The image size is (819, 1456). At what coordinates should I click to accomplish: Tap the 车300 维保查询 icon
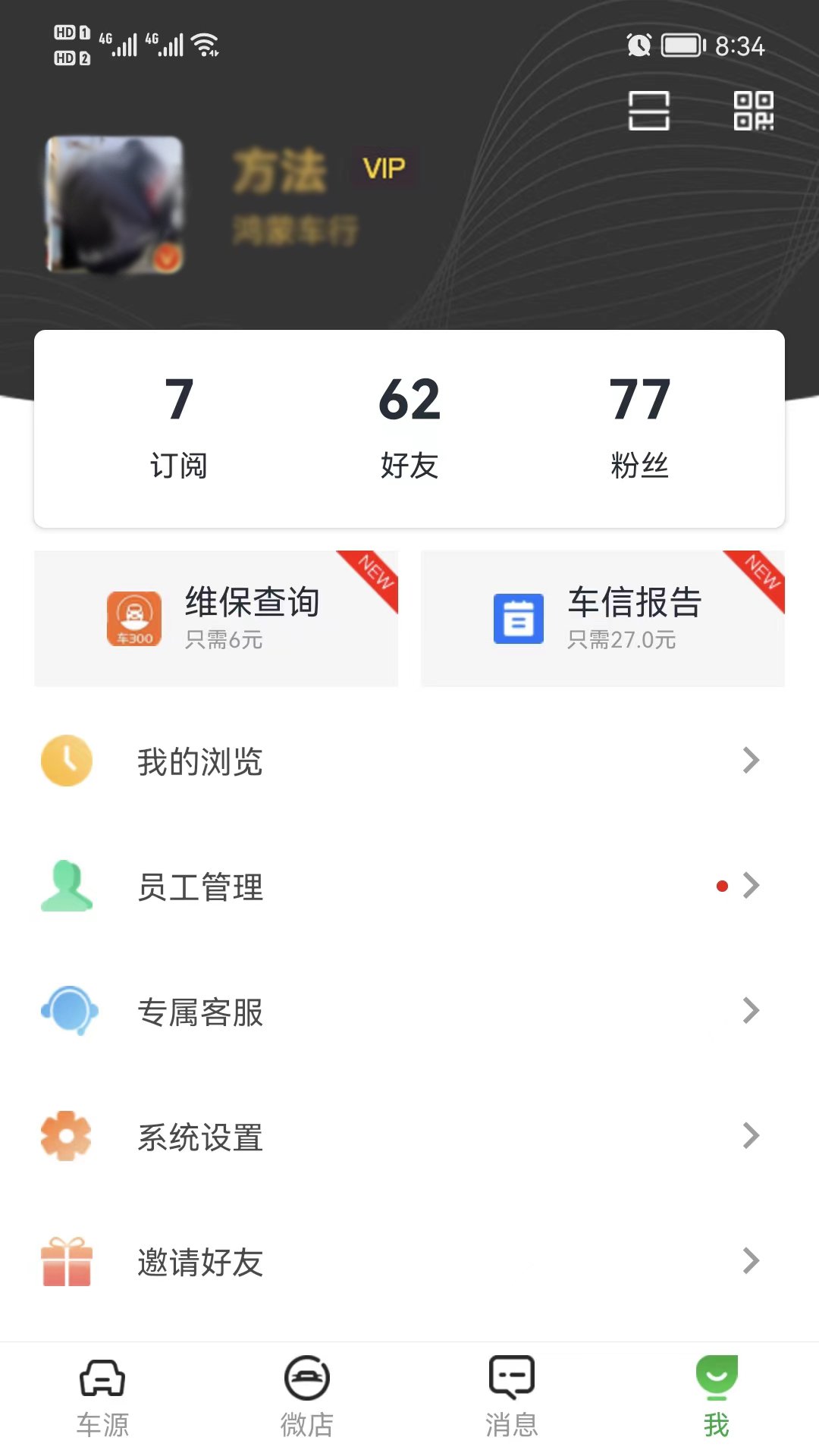134,619
